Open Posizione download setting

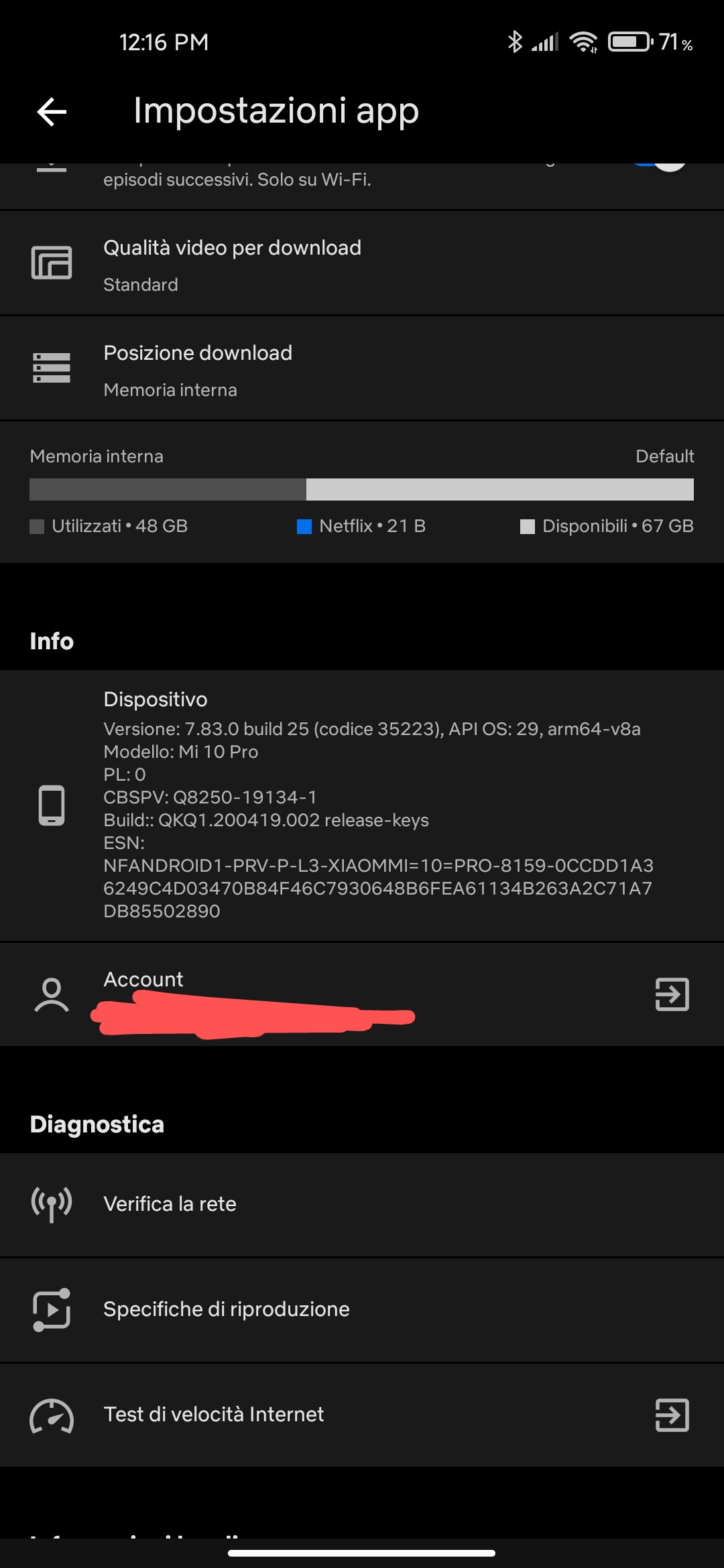[362, 369]
